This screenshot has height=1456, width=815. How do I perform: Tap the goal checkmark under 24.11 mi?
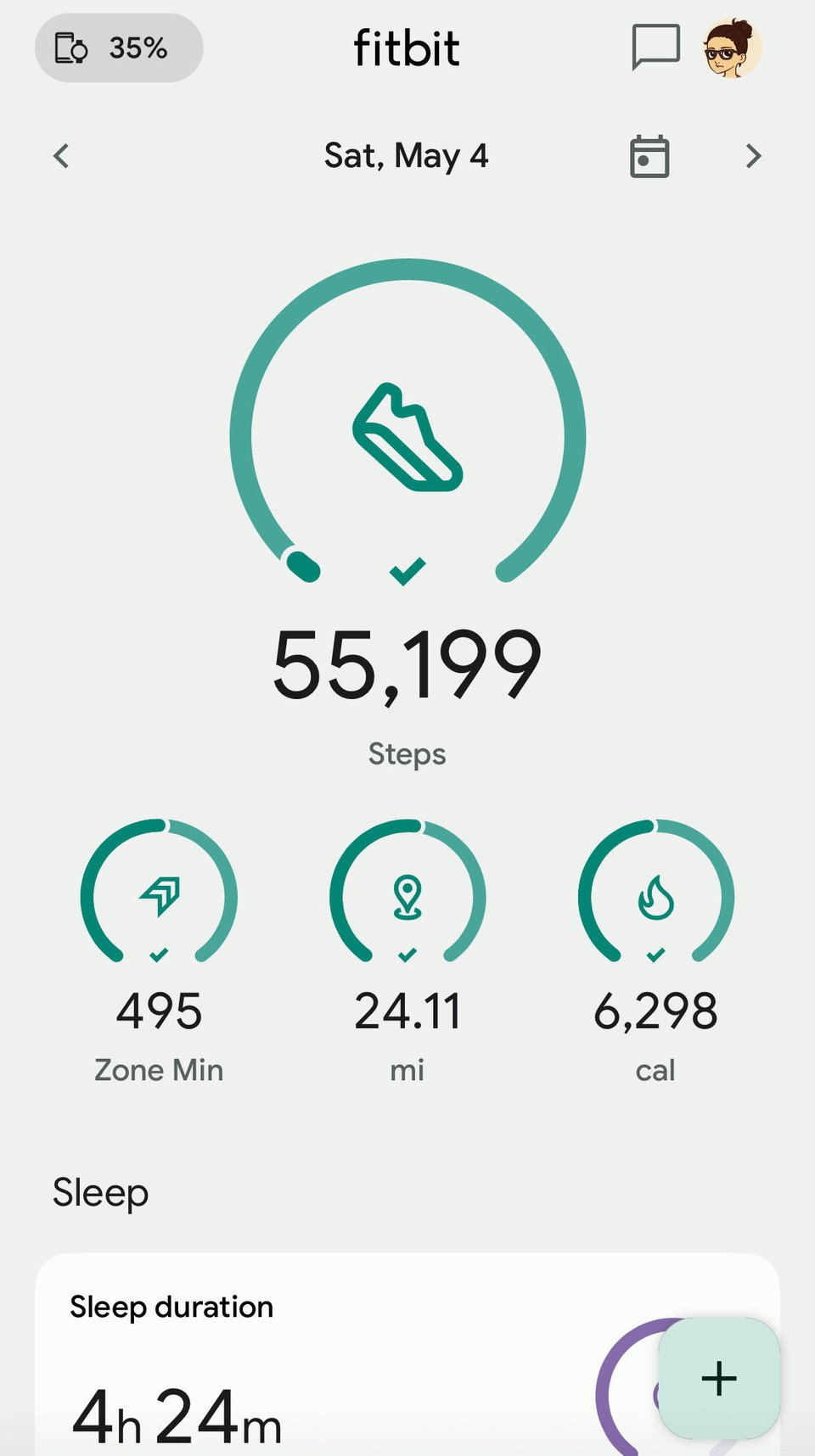(407, 955)
